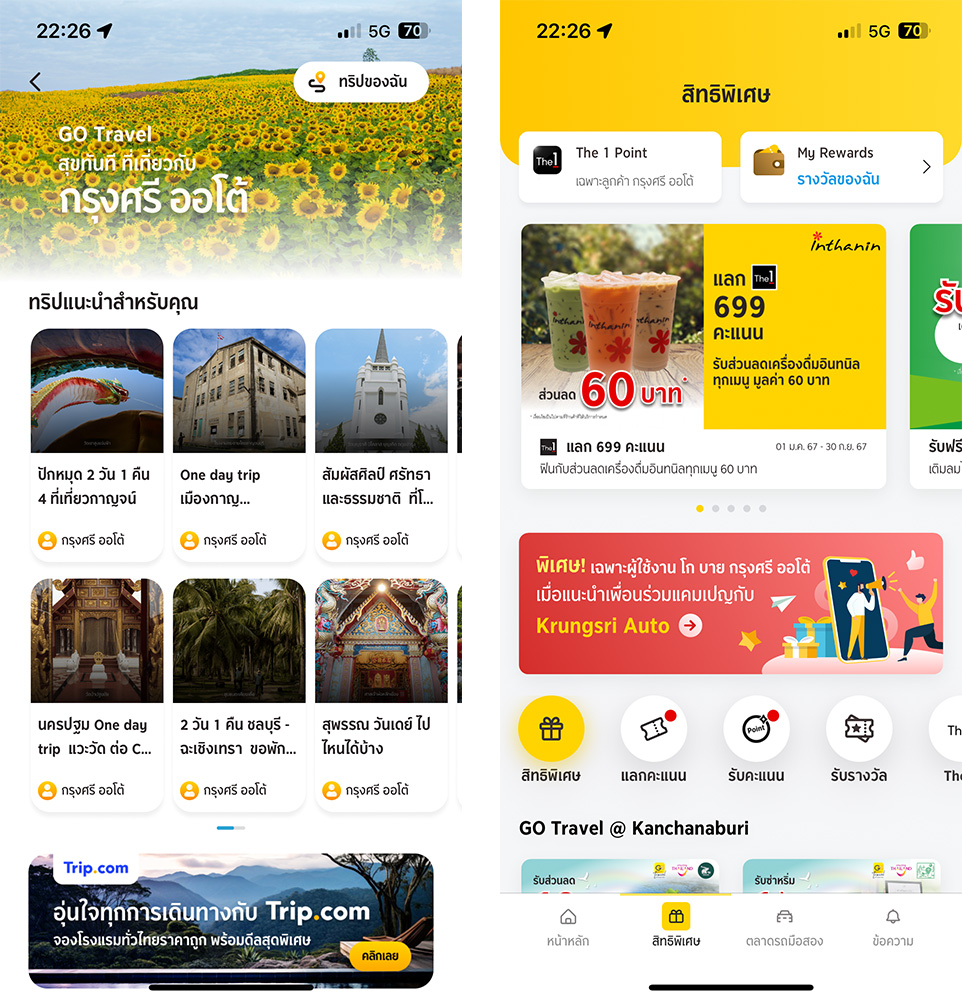This screenshot has width=962, height=1000.
Task: Switch to ข้อความ tab
Action: (x=893, y=927)
